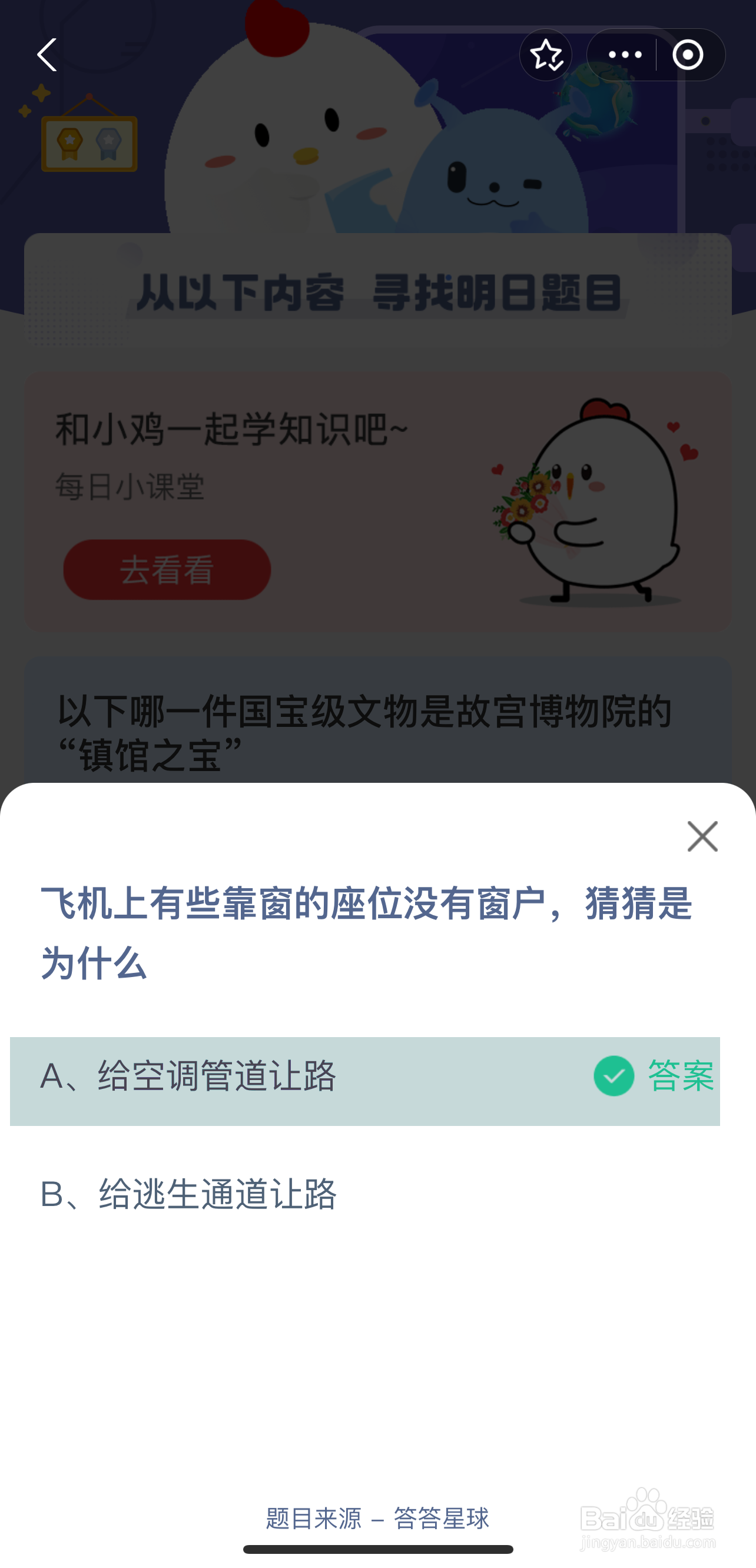Open 从以下内容 寻找明日题目 section
Viewport: 756px width, 1568px height.
click(x=377, y=292)
